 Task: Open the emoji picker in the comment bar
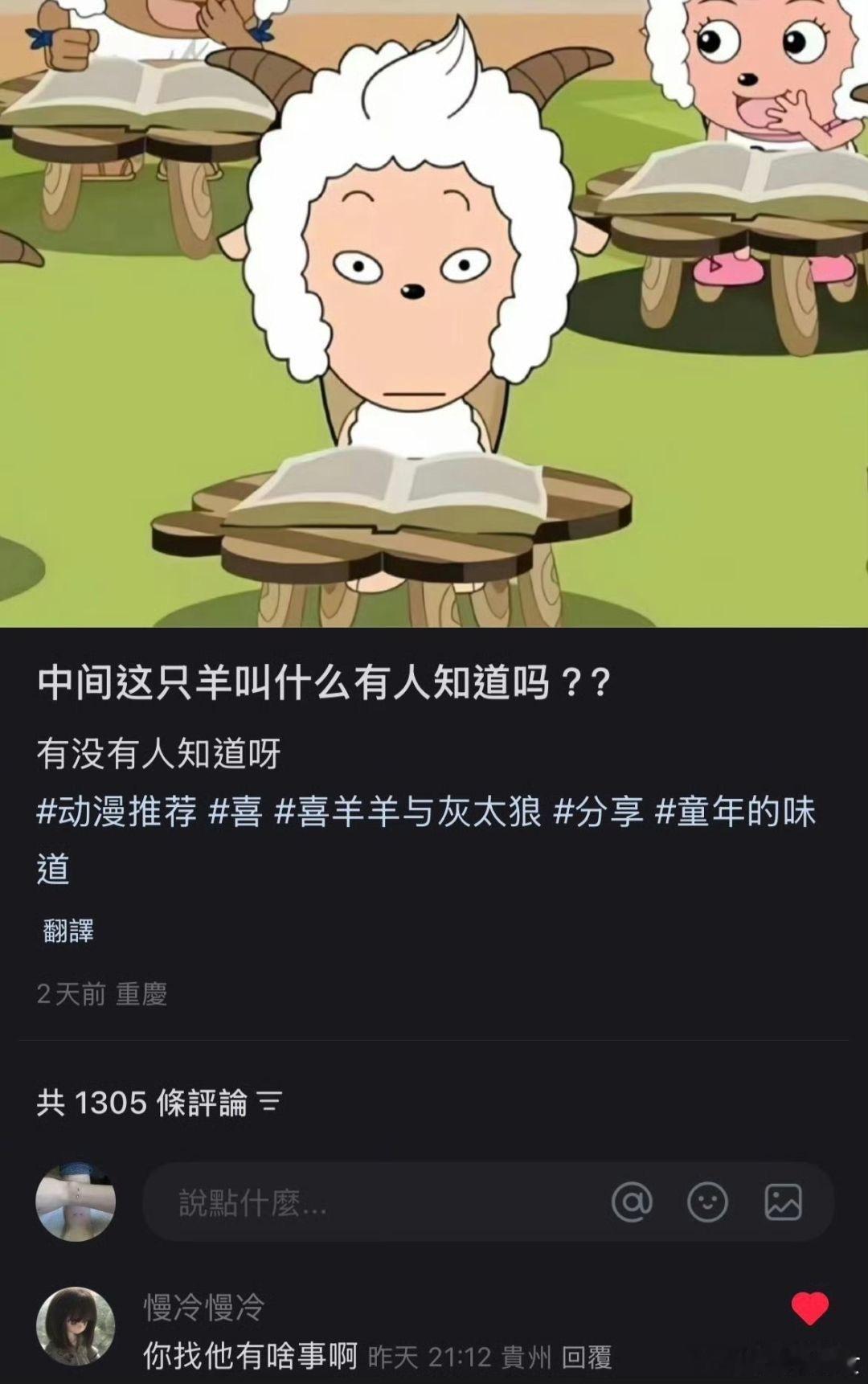(707, 1202)
